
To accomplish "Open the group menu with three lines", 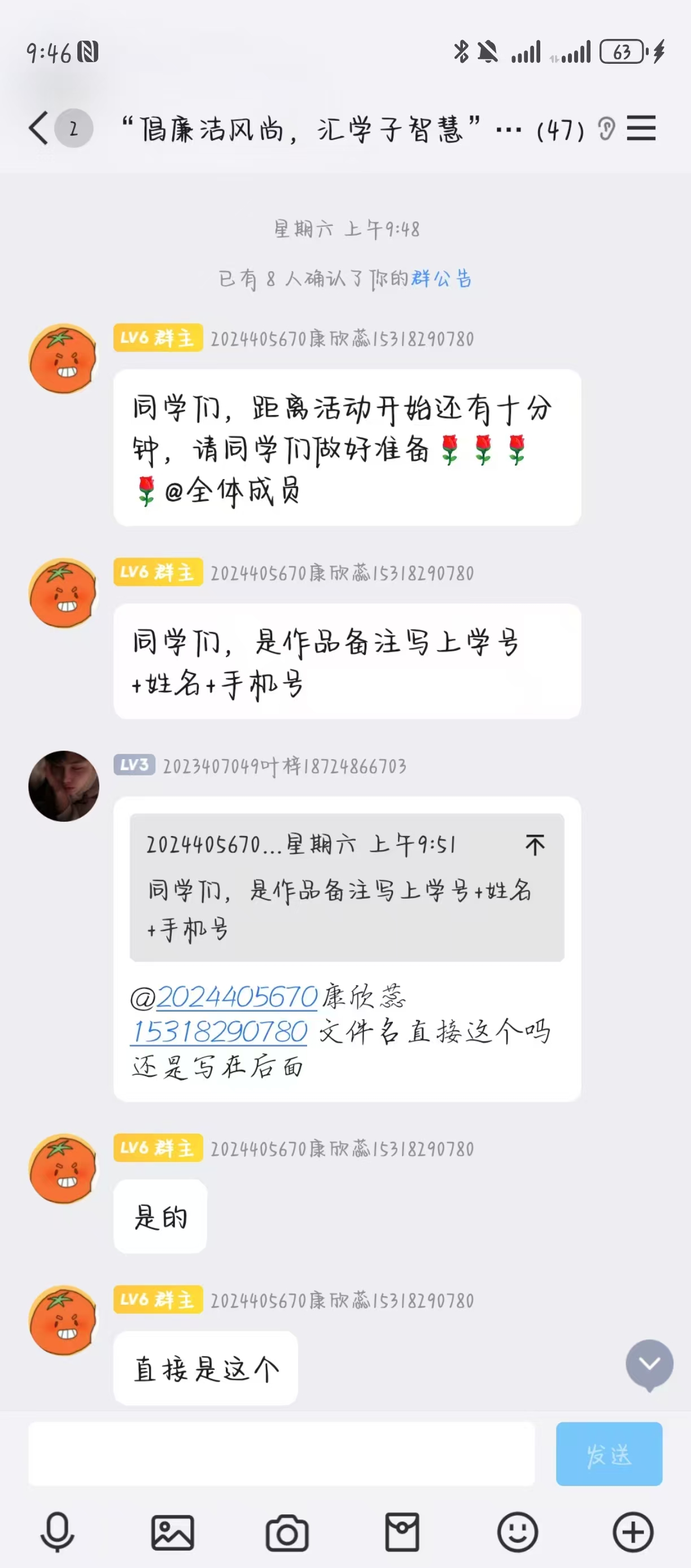I will (x=641, y=128).
